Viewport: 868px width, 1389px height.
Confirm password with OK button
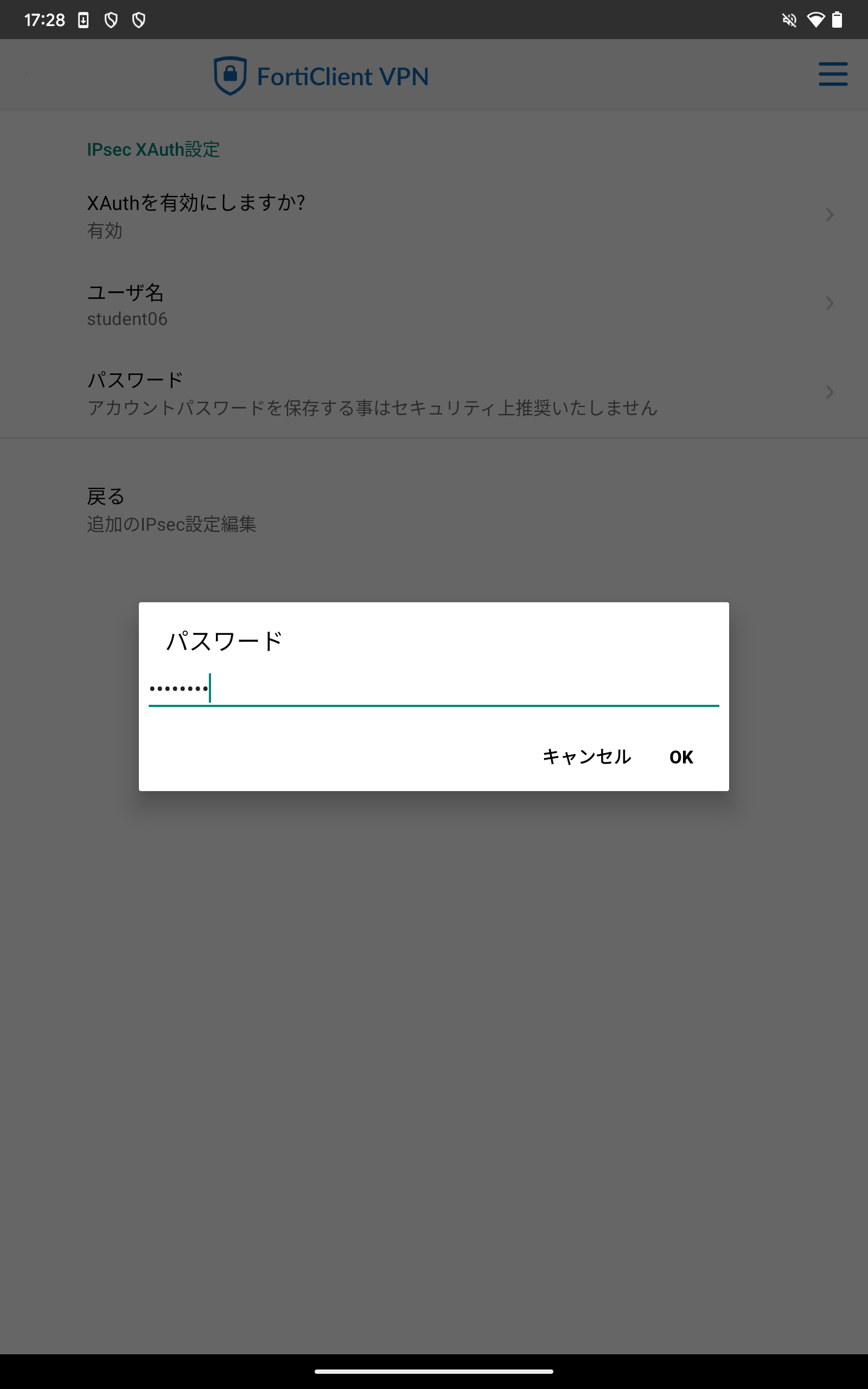click(681, 757)
